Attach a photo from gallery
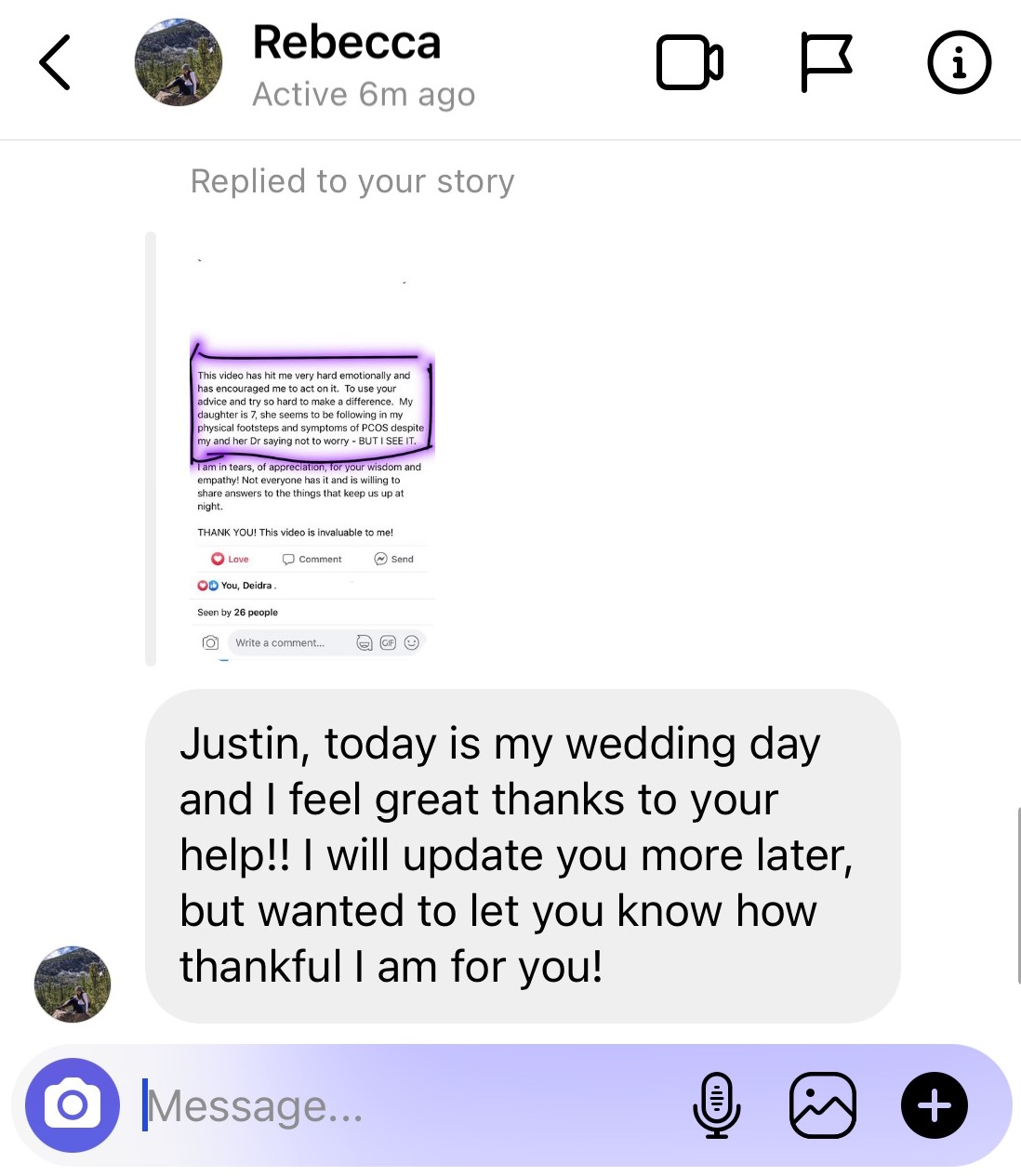This screenshot has height=1176, width=1021. point(822,1105)
